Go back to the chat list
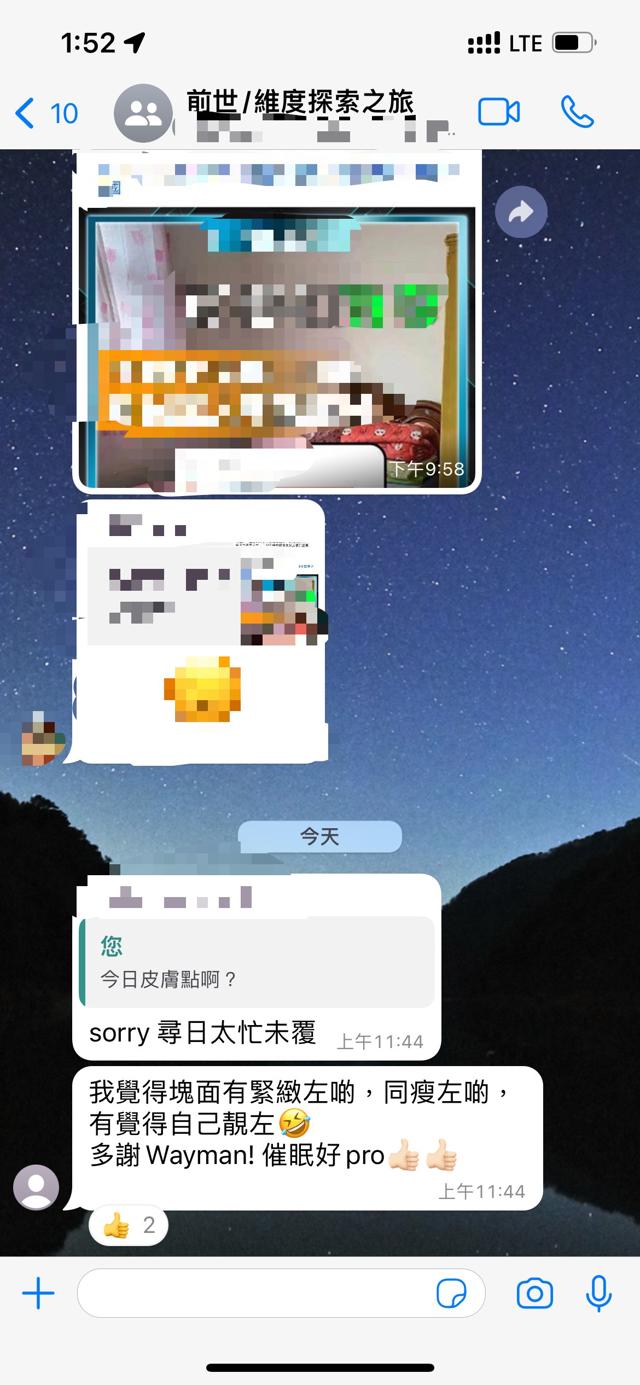This screenshot has height=1385, width=640. [45, 113]
